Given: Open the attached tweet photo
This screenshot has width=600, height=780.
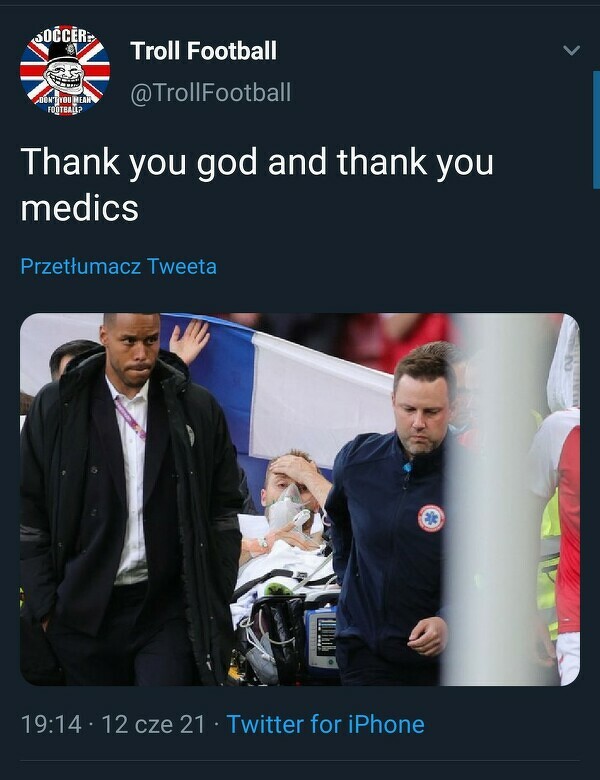Looking at the screenshot, I should tap(300, 500).
